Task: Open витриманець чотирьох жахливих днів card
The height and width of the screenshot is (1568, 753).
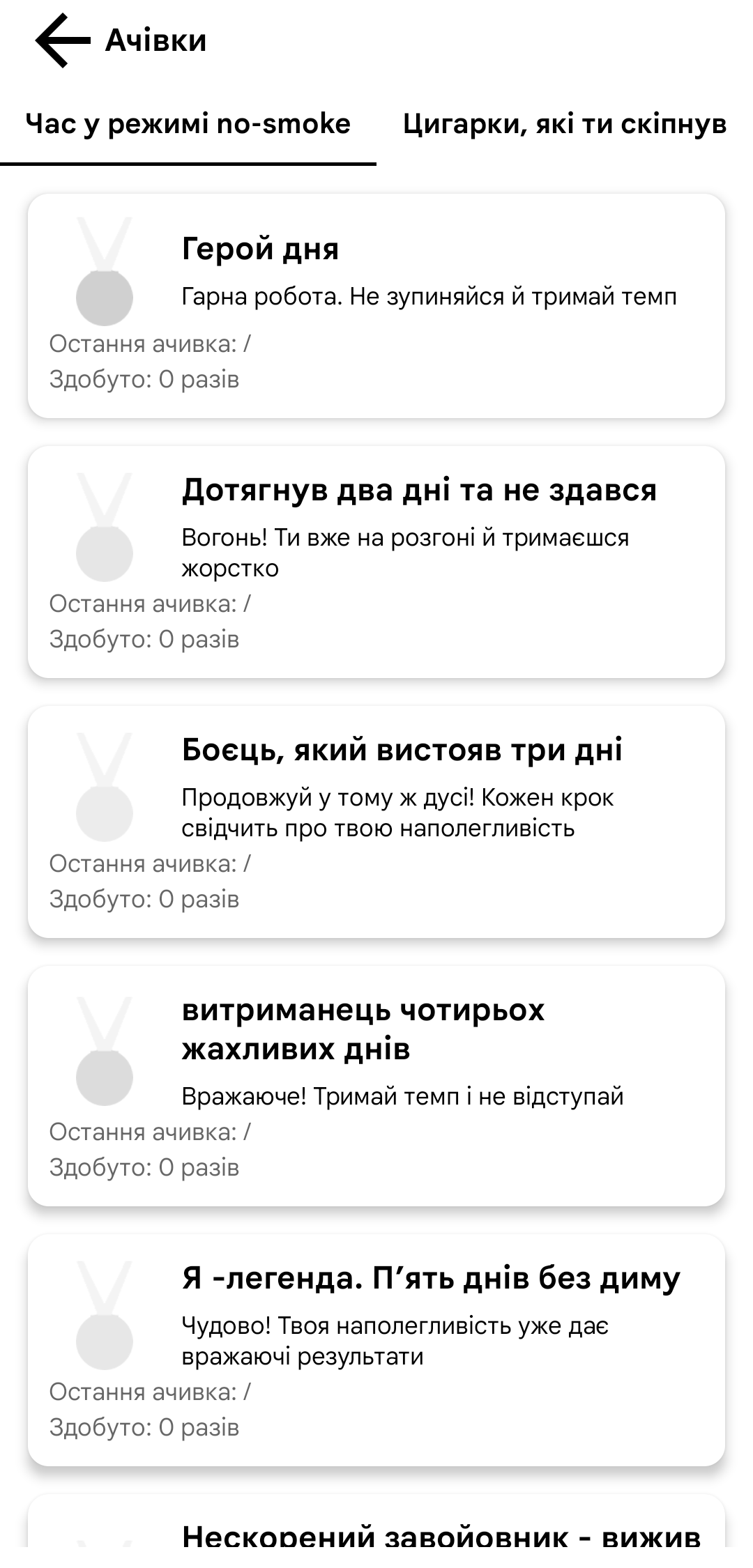Action: [x=376, y=1086]
